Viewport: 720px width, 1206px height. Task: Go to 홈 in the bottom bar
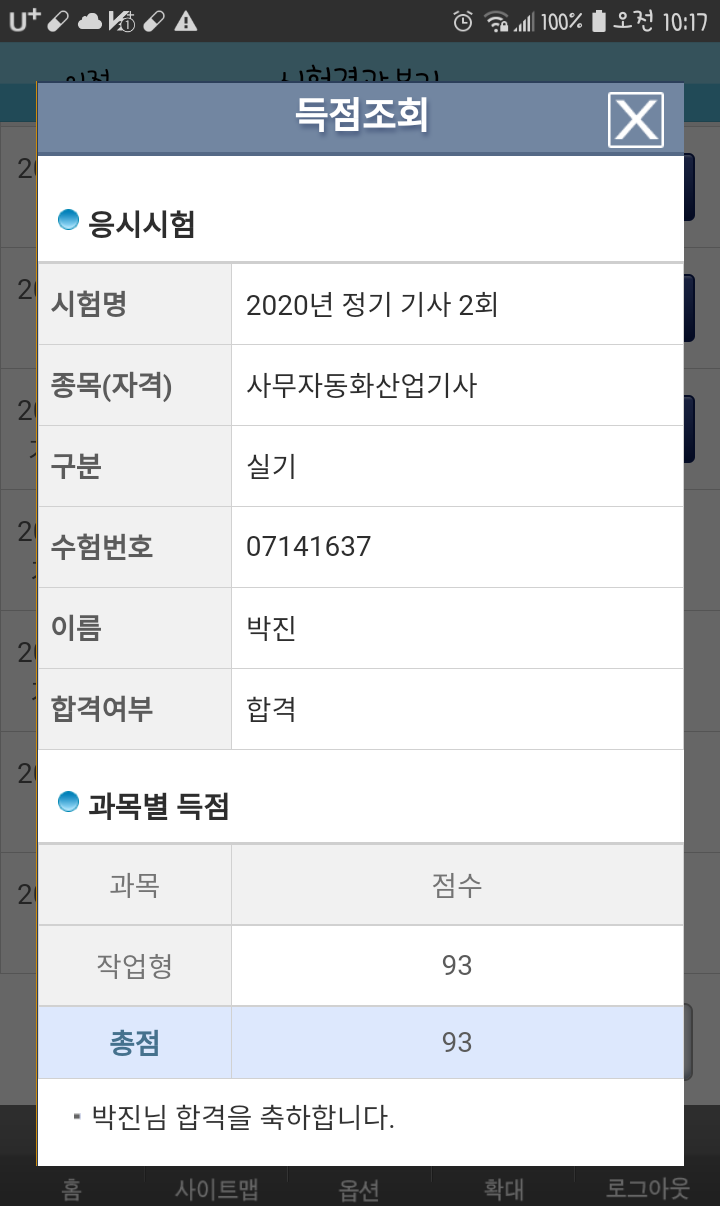72,1188
